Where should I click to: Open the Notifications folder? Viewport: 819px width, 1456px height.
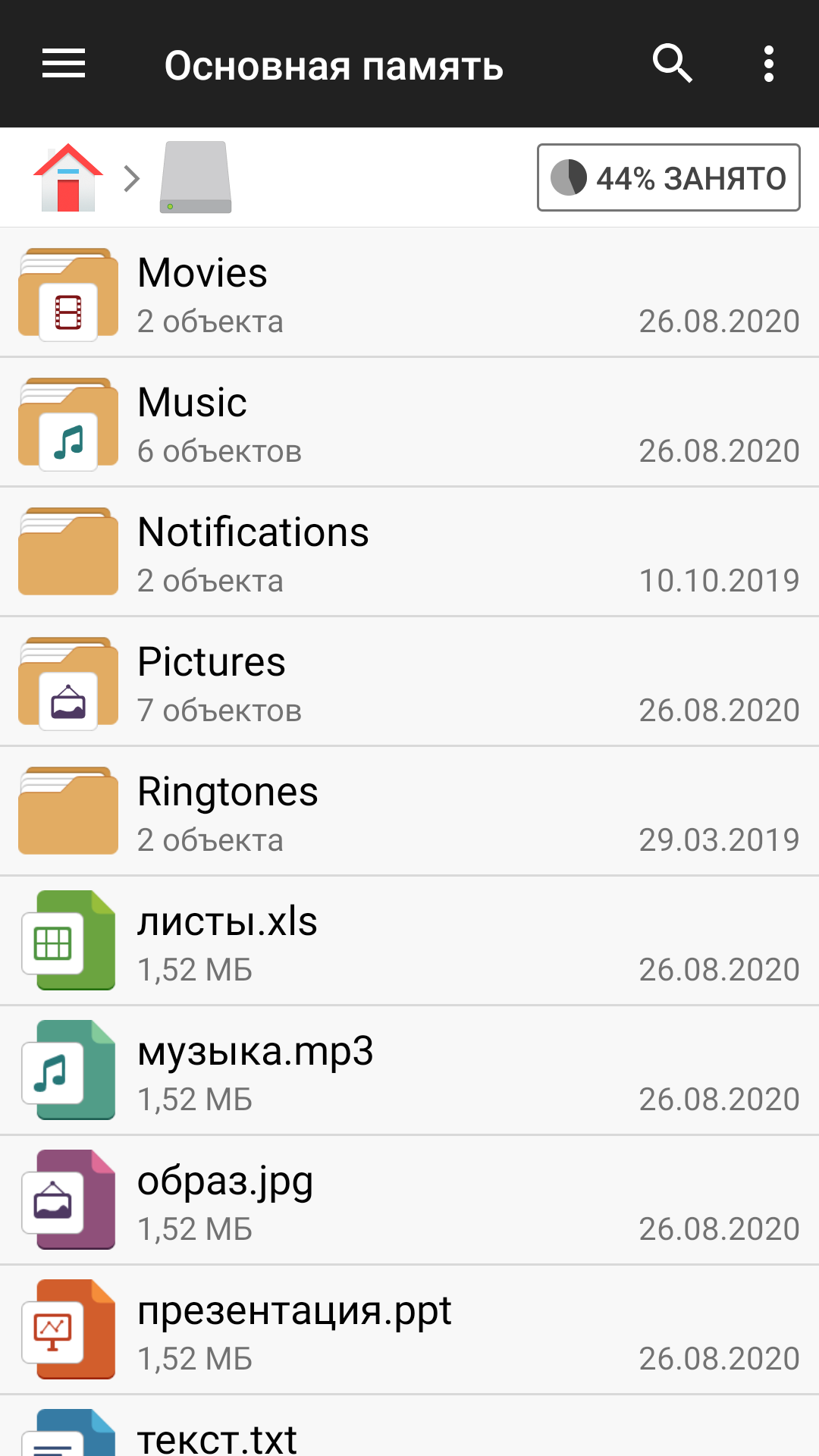[x=409, y=553]
